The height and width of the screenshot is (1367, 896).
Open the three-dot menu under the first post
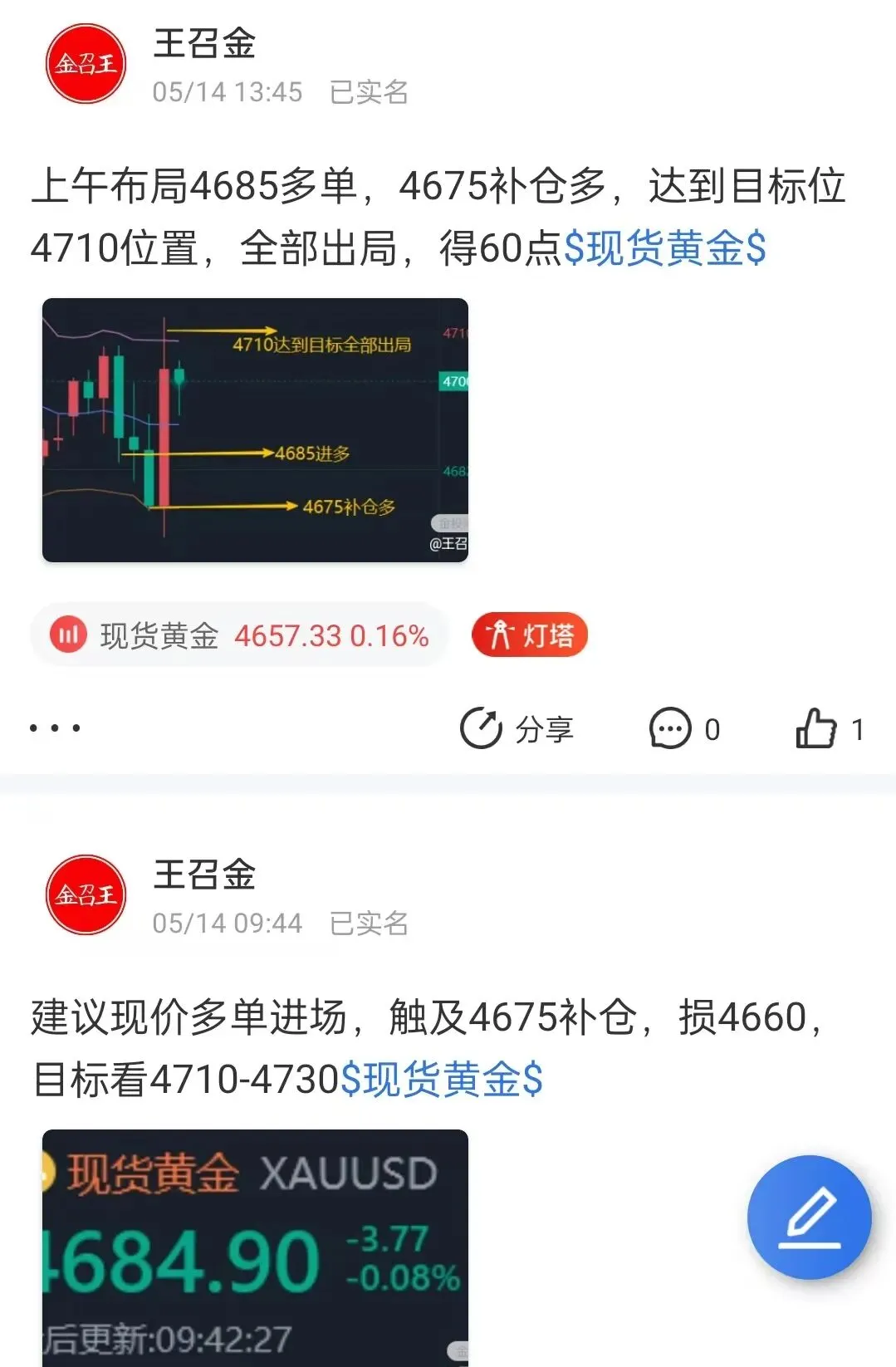55,728
